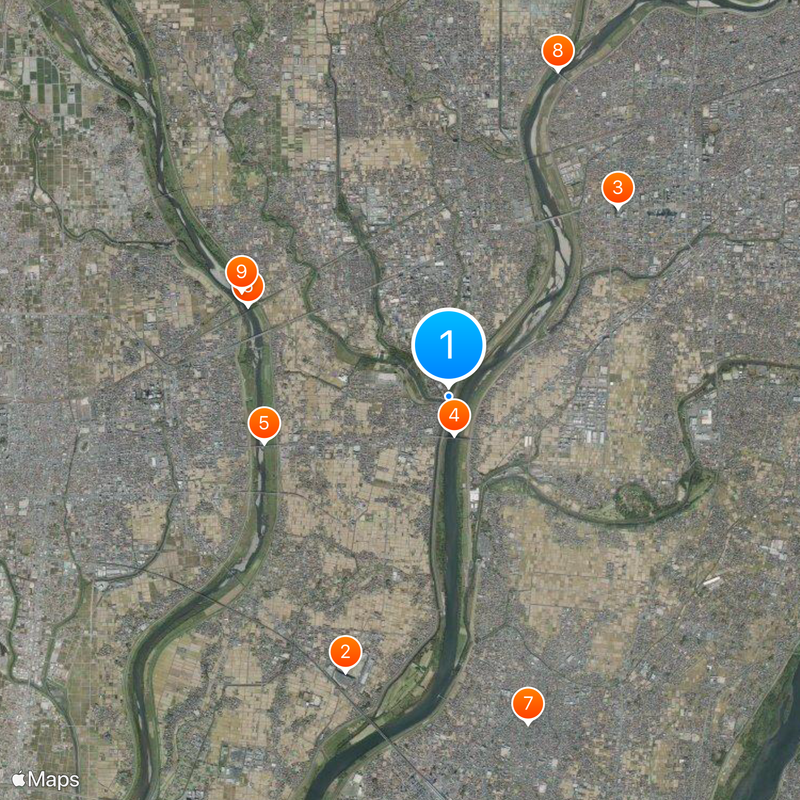This screenshot has height=800, width=800.
Task: Select the large blue pin numbered 1
Action: 448,344
